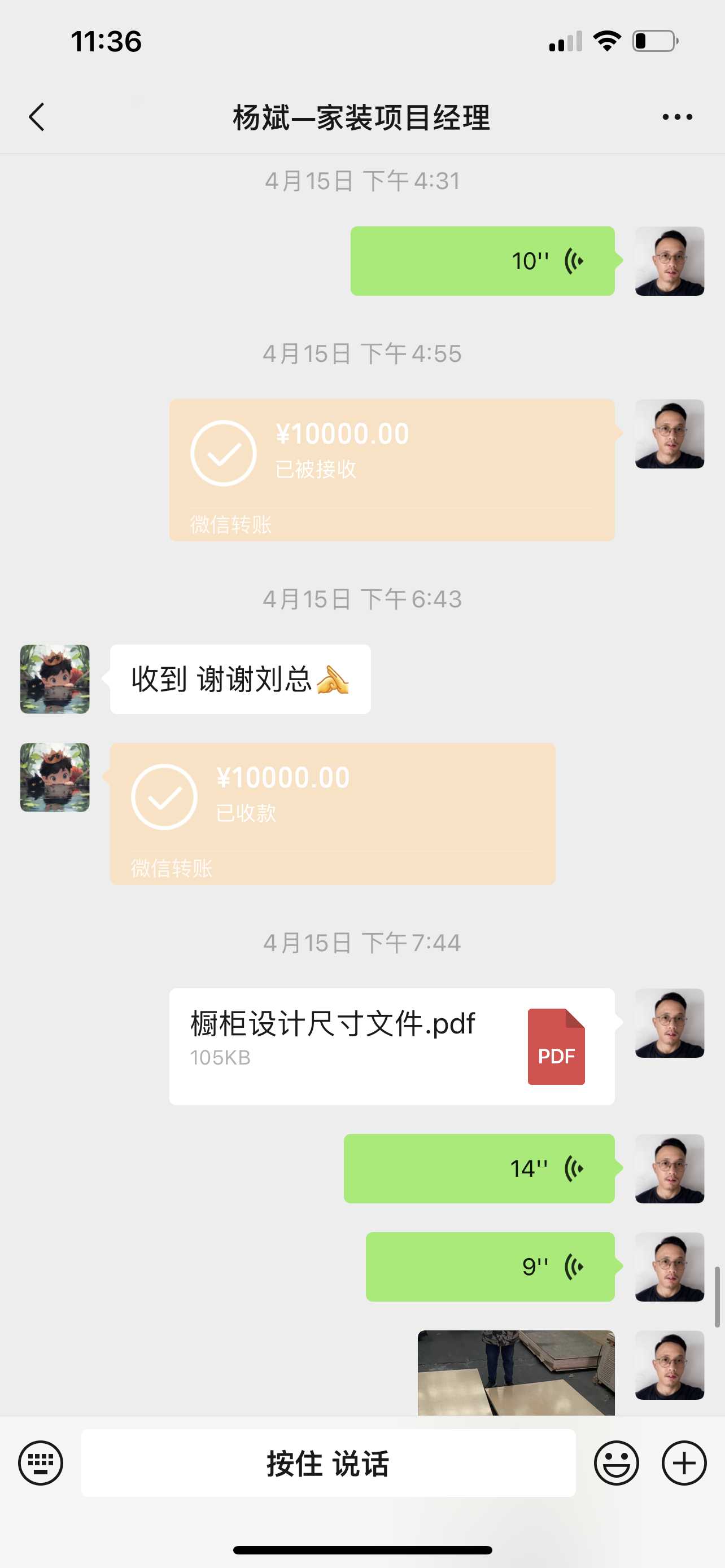Open the emoji sticker panel
Screen dimensions: 725x1568
coord(616,1462)
